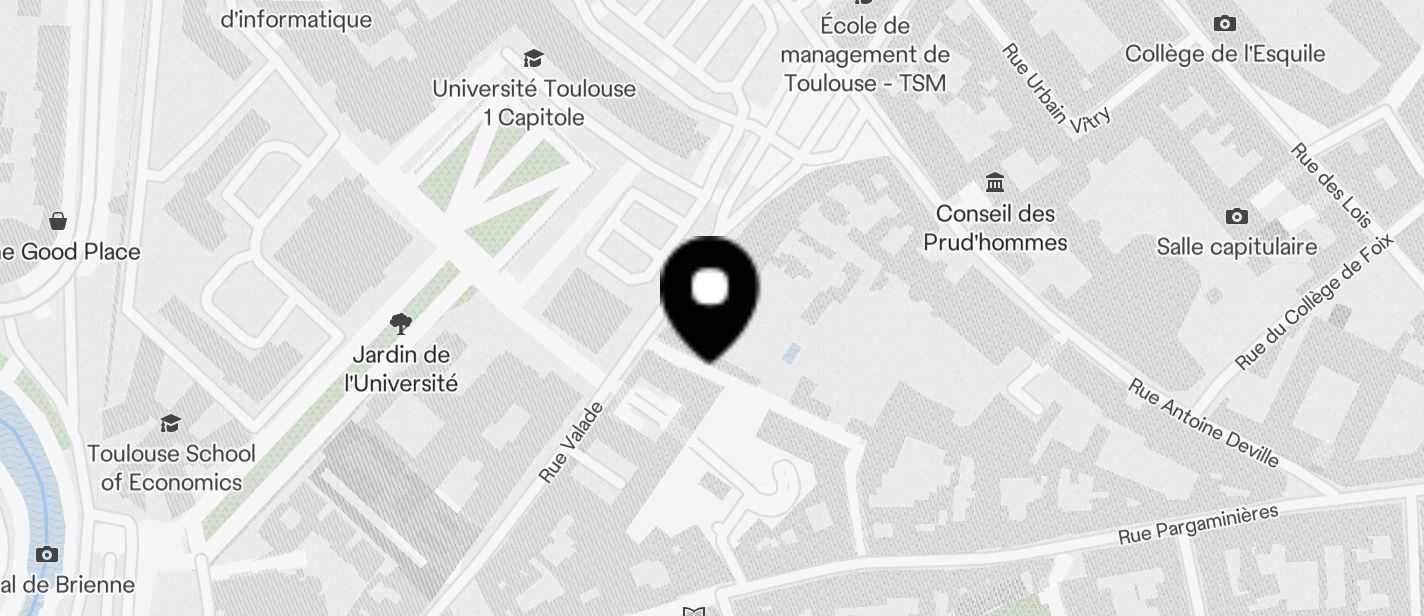Select Université Toulouse 1 Capitole on the map

[534, 59]
